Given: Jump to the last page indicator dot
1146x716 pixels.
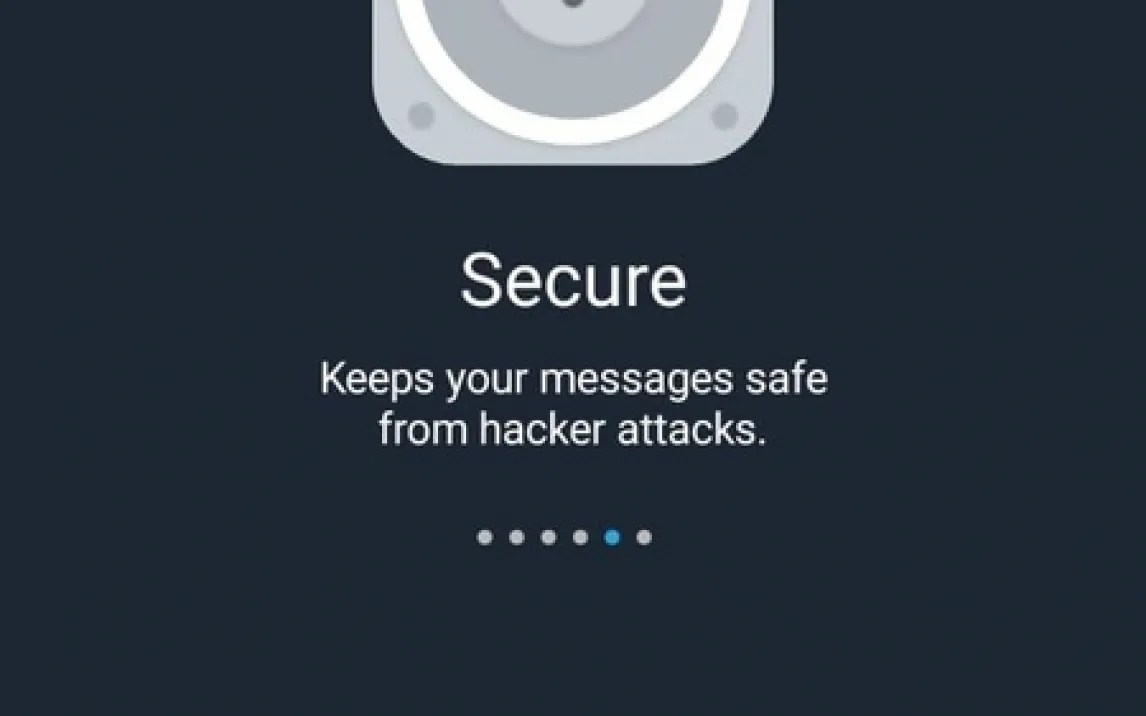Looking at the screenshot, I should point(644,537).
